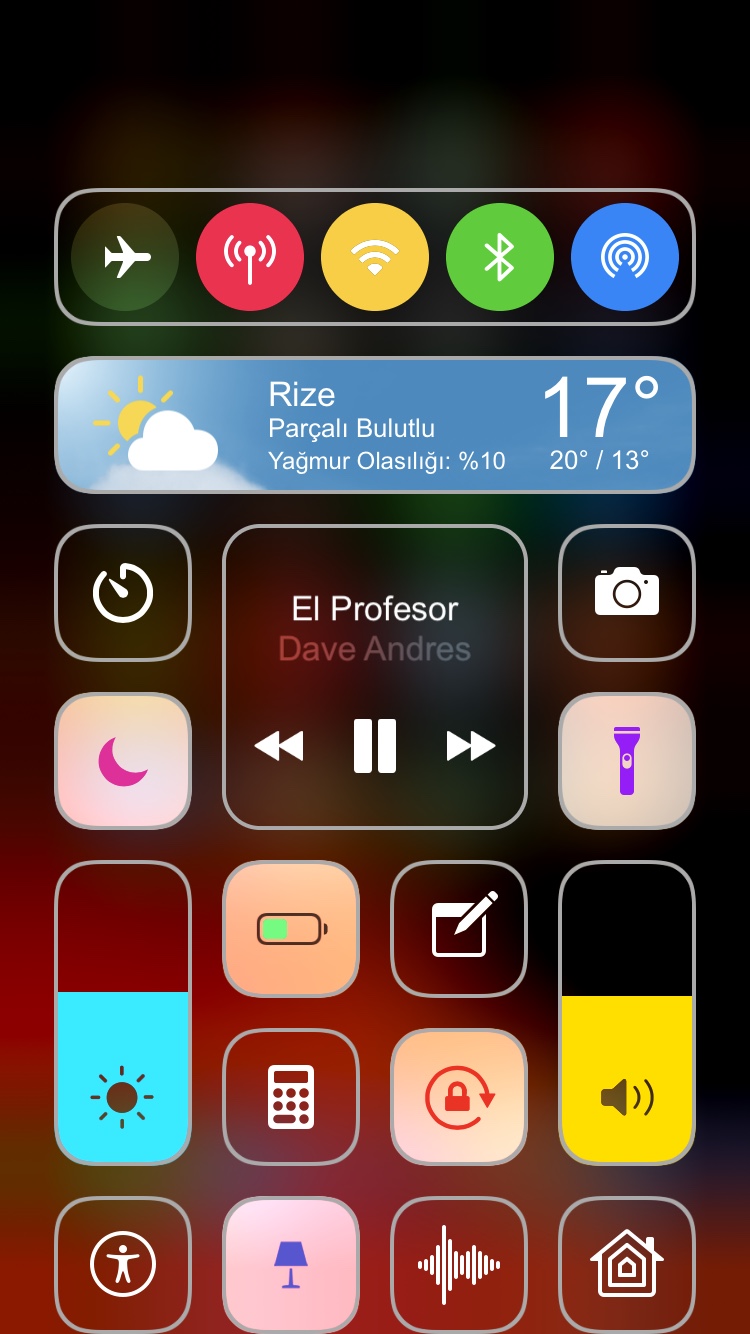
Task: Toggle low power mode battery button
Action: [x=291, y=929]
